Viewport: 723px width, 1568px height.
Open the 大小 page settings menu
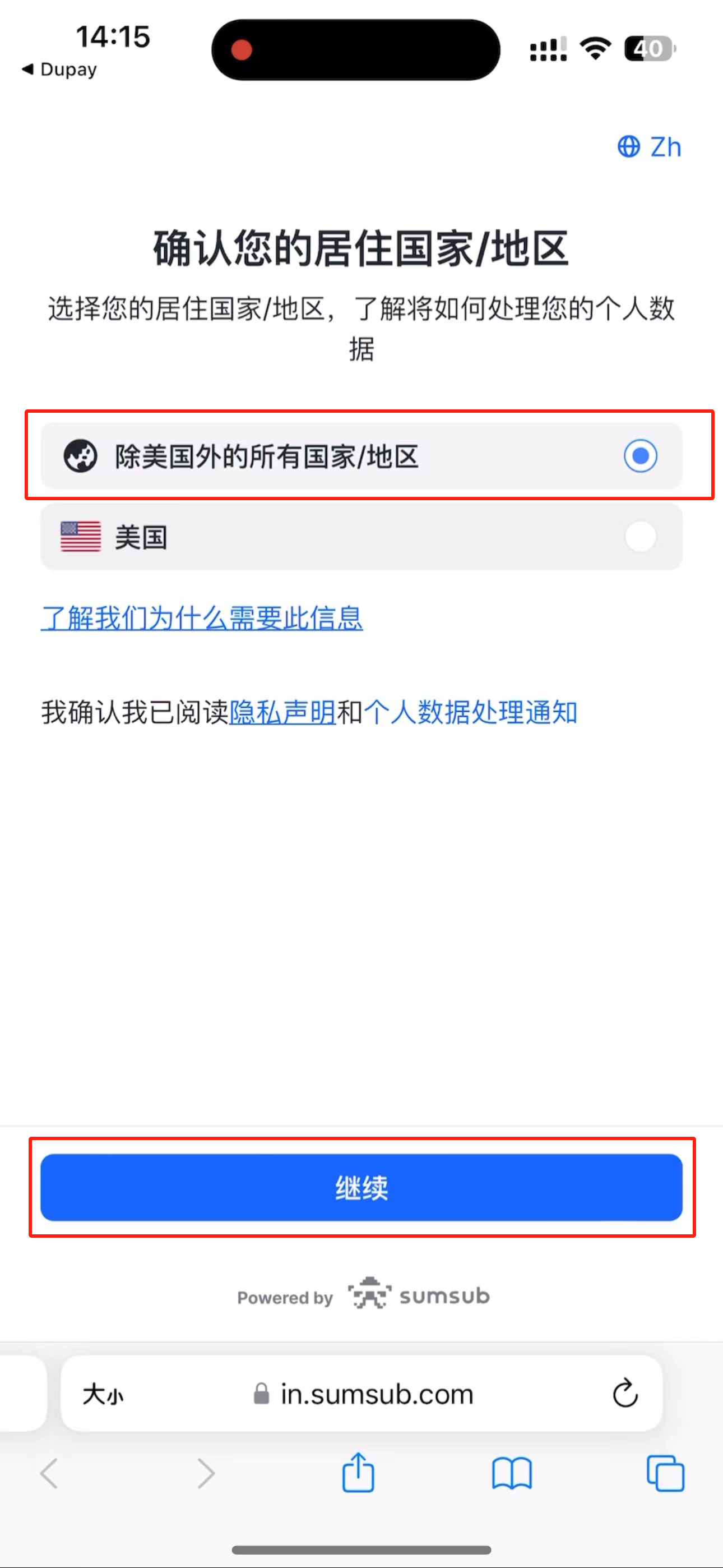click(103, 1393)
